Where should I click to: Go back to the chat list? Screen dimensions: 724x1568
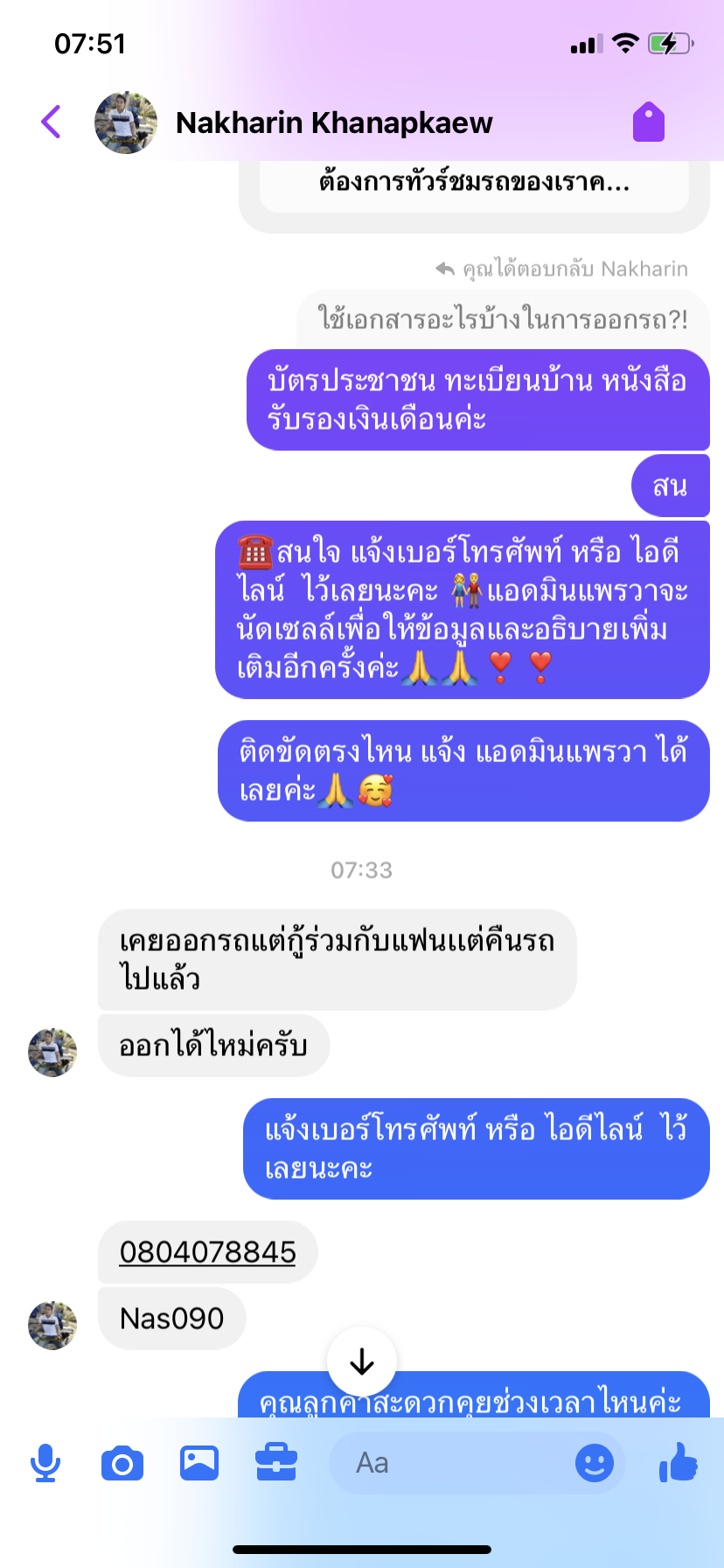pyautogui.click(x=52, y=122)
